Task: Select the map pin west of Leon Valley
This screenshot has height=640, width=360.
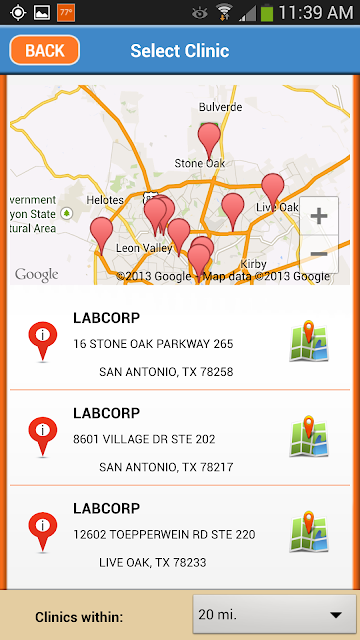Action: click(x=101, y=236)
